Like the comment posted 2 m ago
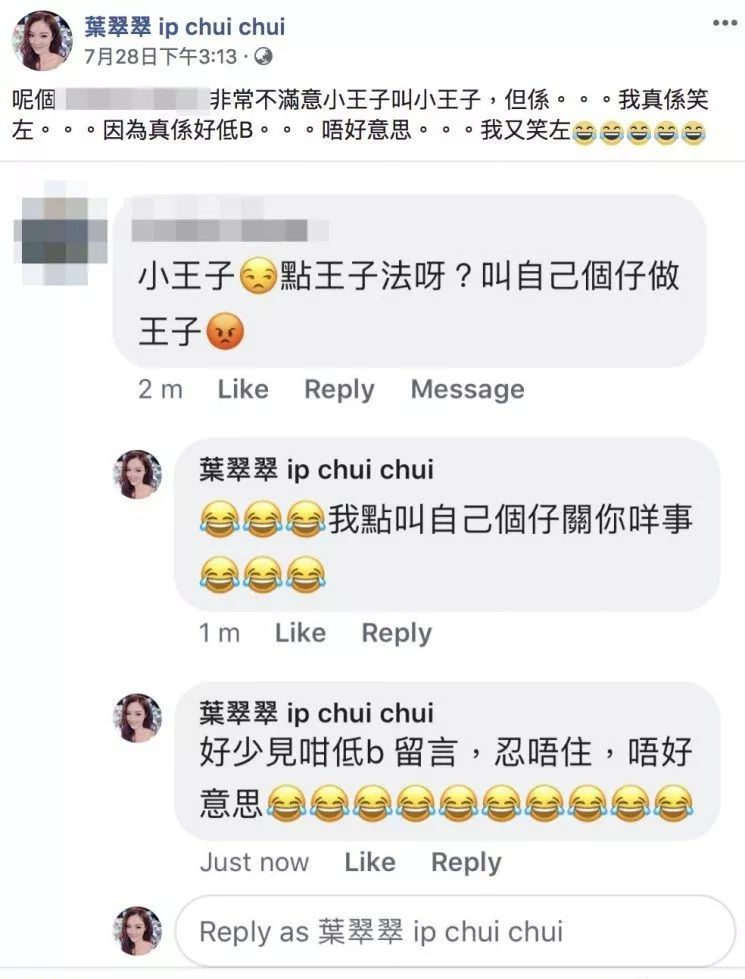The image size is (745, 979). pyautogui.click(x=243, y=389)
